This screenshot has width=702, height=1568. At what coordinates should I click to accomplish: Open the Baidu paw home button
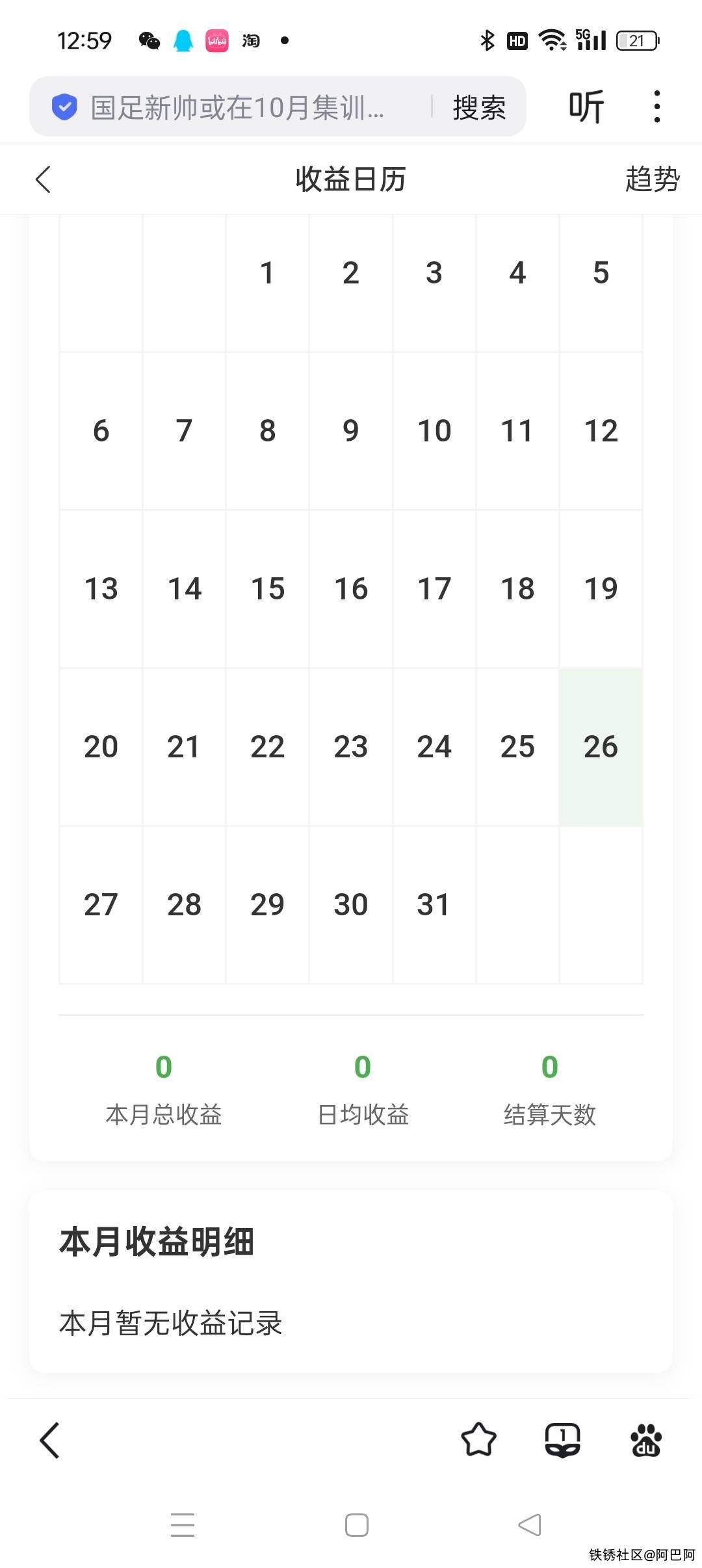[645, 1440]
